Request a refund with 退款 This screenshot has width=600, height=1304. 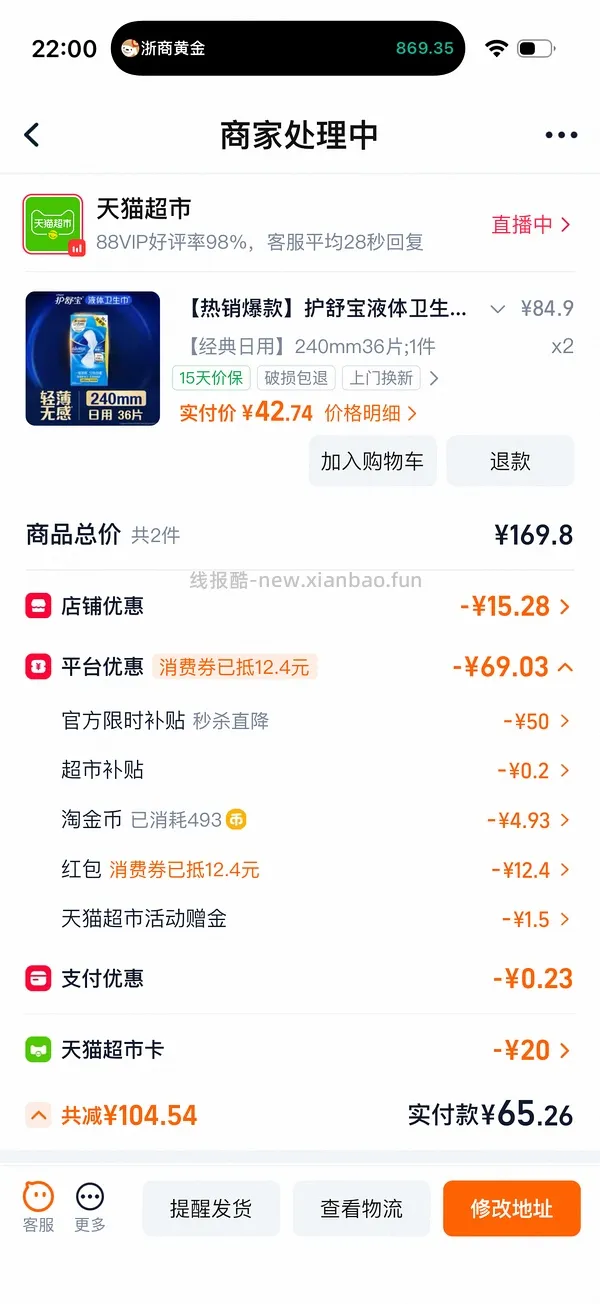510,461
